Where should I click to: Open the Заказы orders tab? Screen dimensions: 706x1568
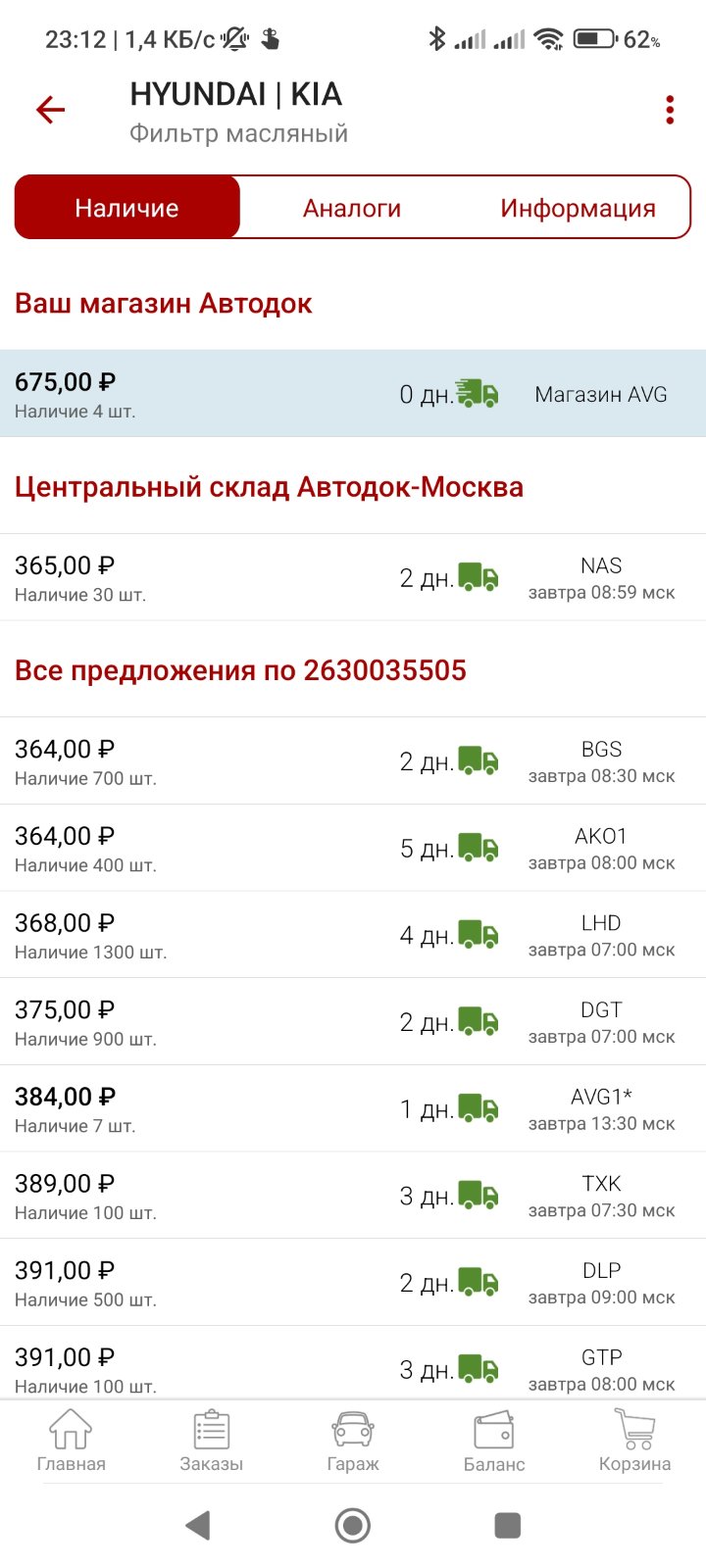tap(212, 1441)
